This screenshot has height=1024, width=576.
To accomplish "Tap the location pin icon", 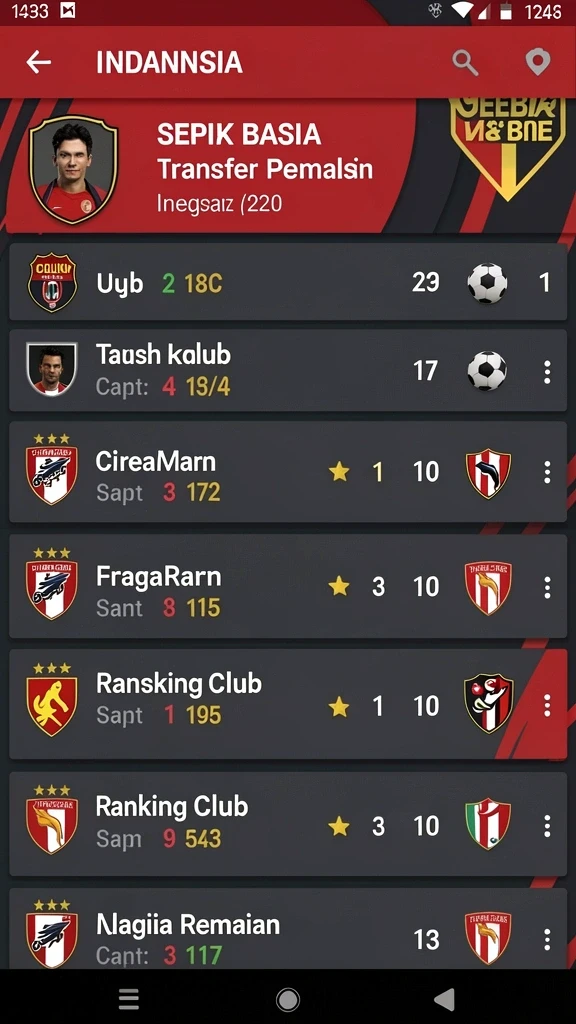I will coord(537,63).
